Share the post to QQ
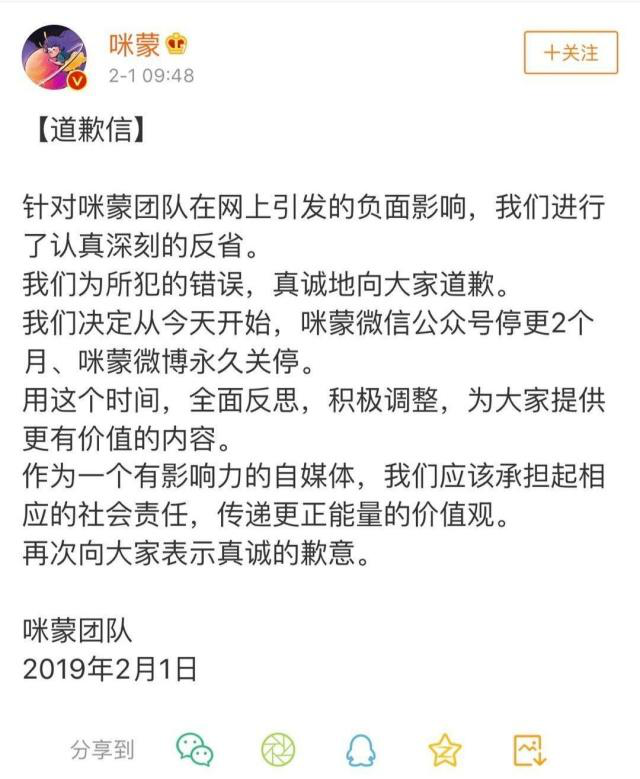Screen dimensions: 640x779 tap(359, 749)
